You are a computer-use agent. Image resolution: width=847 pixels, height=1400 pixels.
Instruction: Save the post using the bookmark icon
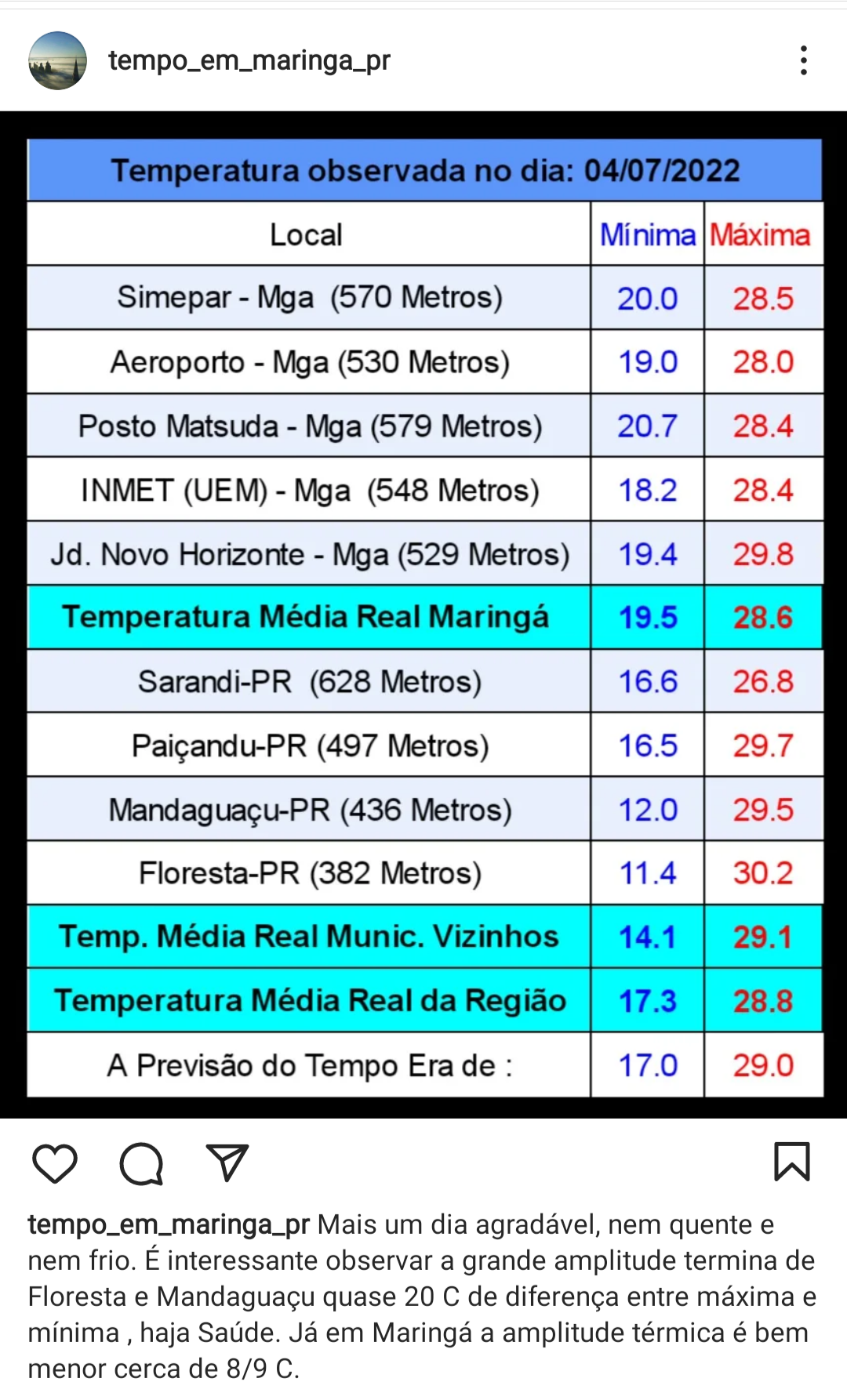coord(792,1162)
